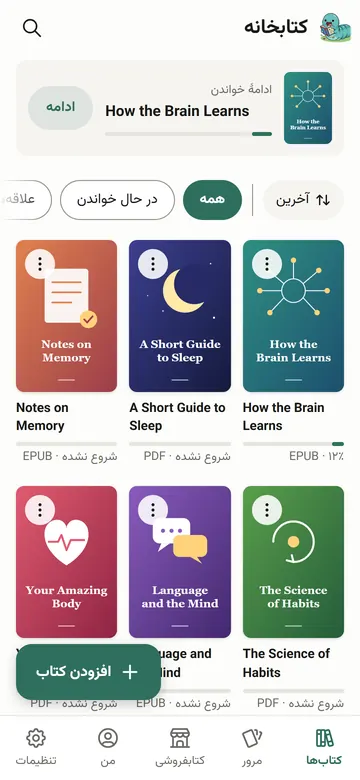Select the کتاب‌ها library tab
The image size is (360, 780).
tap(324, 747)
